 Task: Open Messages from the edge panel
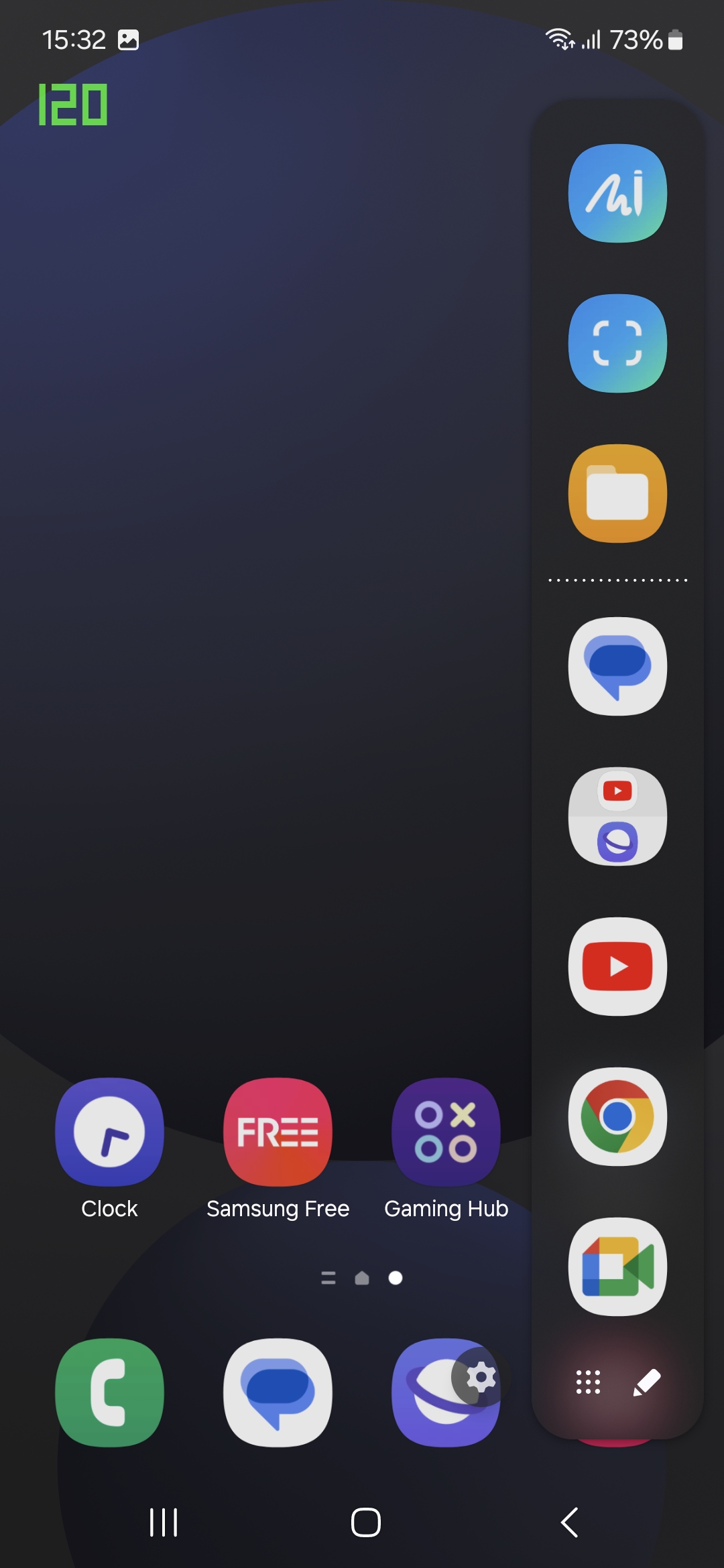coord(617,666)
